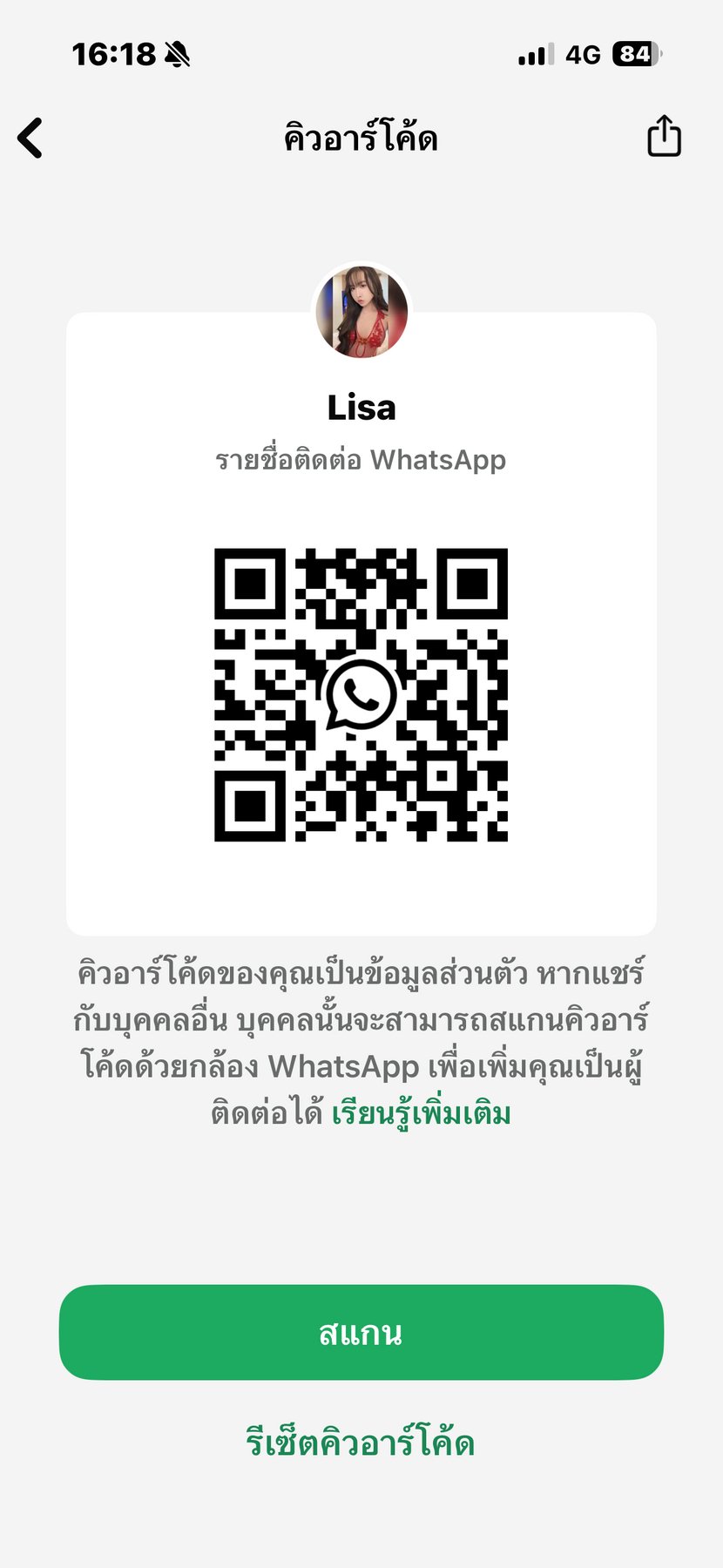Tap the green สแกน scan button

click(x=361, y=1332)
